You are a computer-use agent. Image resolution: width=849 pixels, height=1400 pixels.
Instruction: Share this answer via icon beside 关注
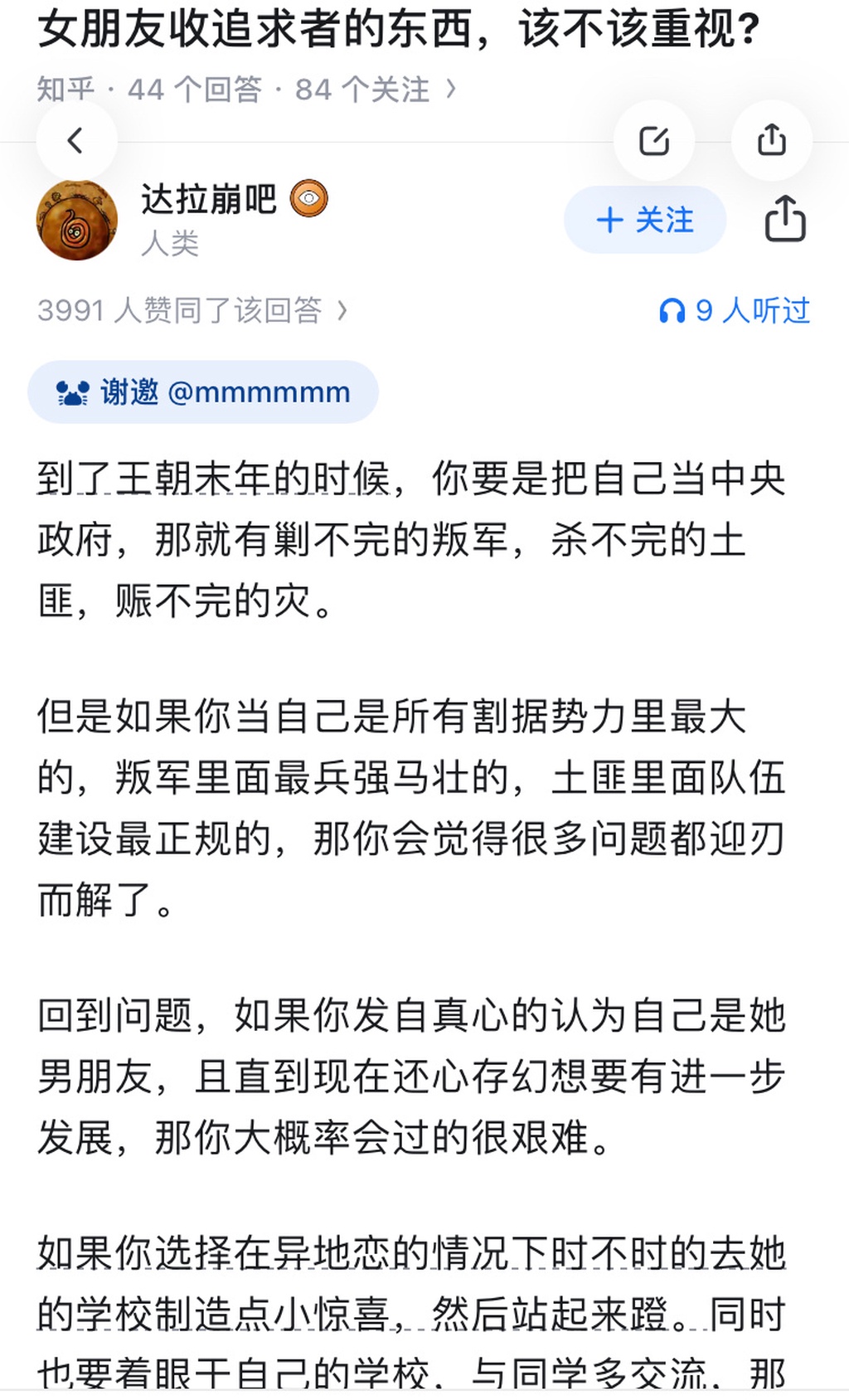pyautogui.click(x=784, y=220)
